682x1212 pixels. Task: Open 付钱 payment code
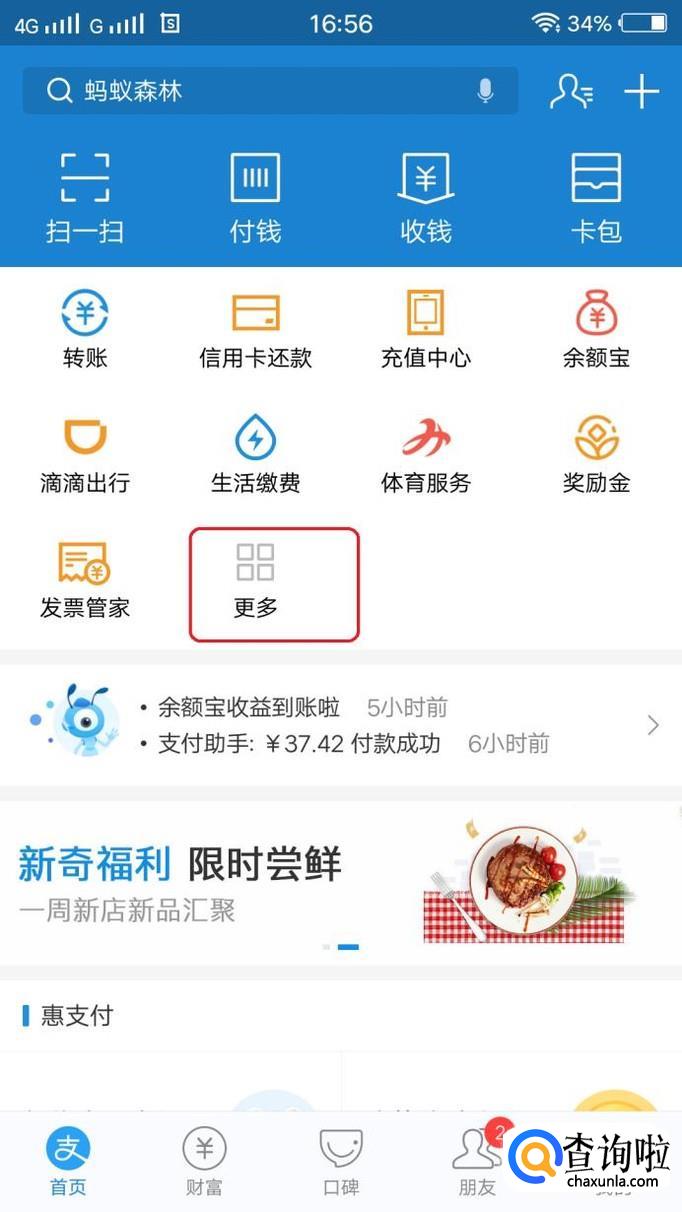point(255,197)
